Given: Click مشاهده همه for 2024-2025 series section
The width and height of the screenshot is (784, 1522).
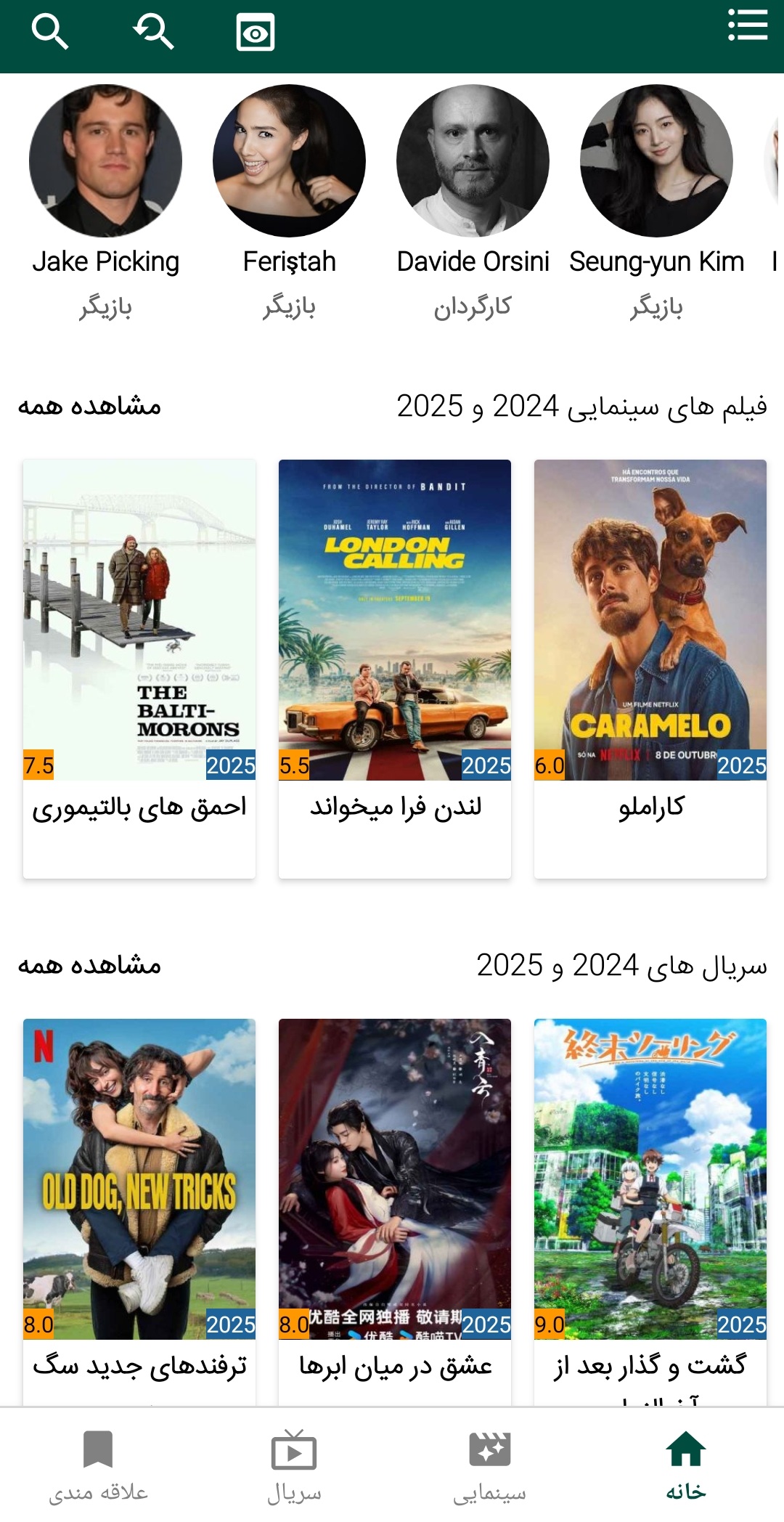Looking at the screenshot, I should click(87, 967).
